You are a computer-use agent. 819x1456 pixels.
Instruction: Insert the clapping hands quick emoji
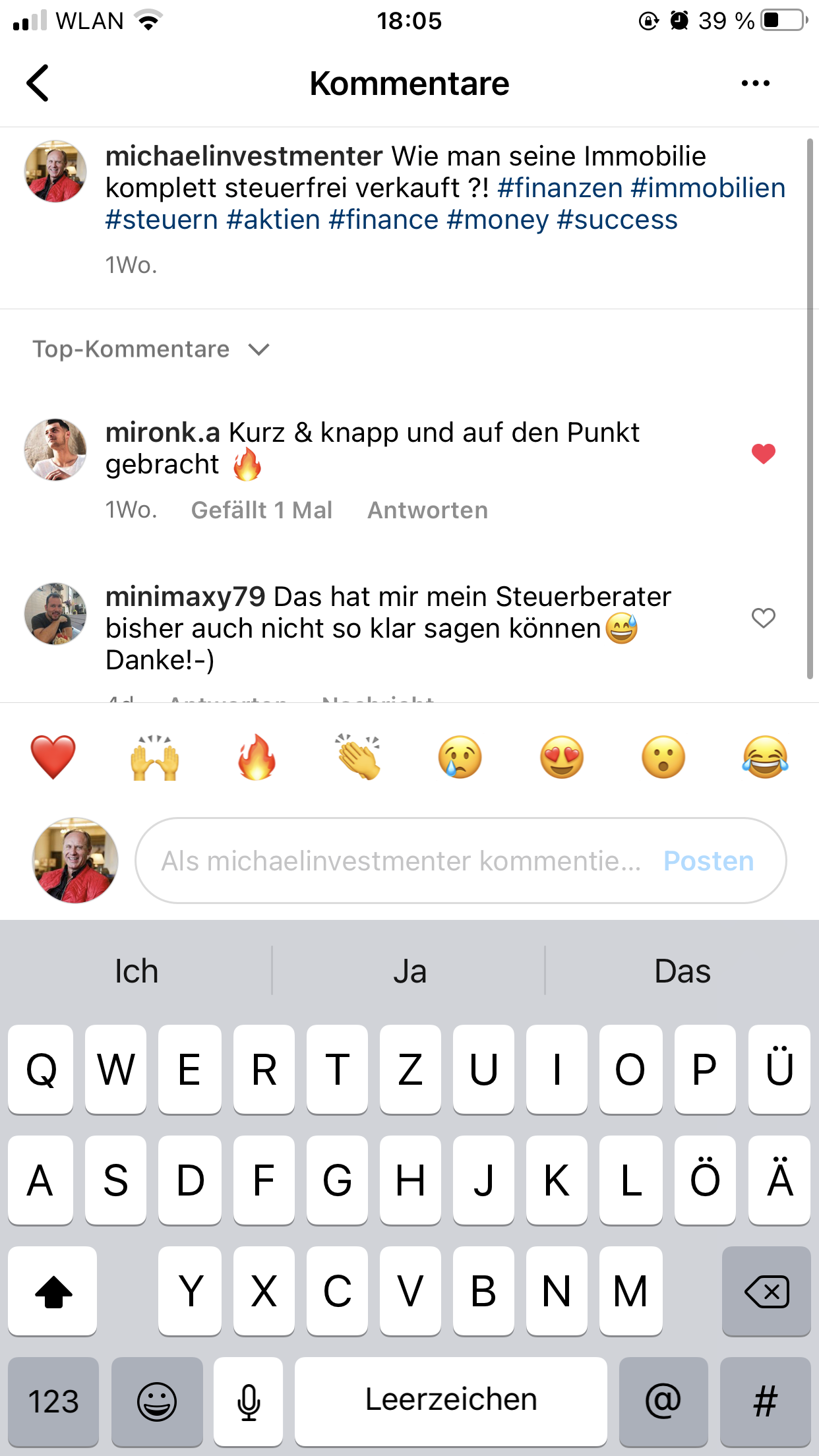tap(358, 757)
